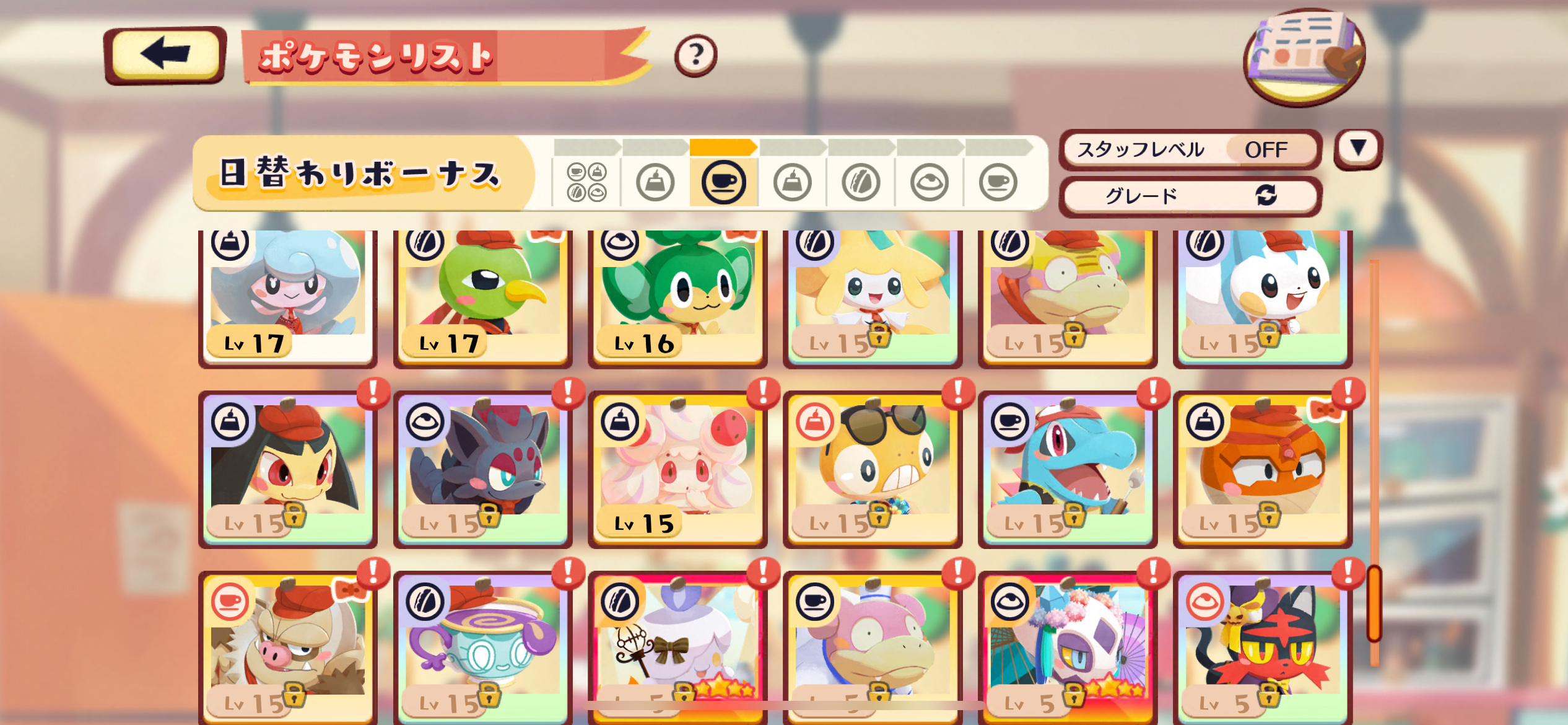Go back with the arrow button

[x=165, y=55]
